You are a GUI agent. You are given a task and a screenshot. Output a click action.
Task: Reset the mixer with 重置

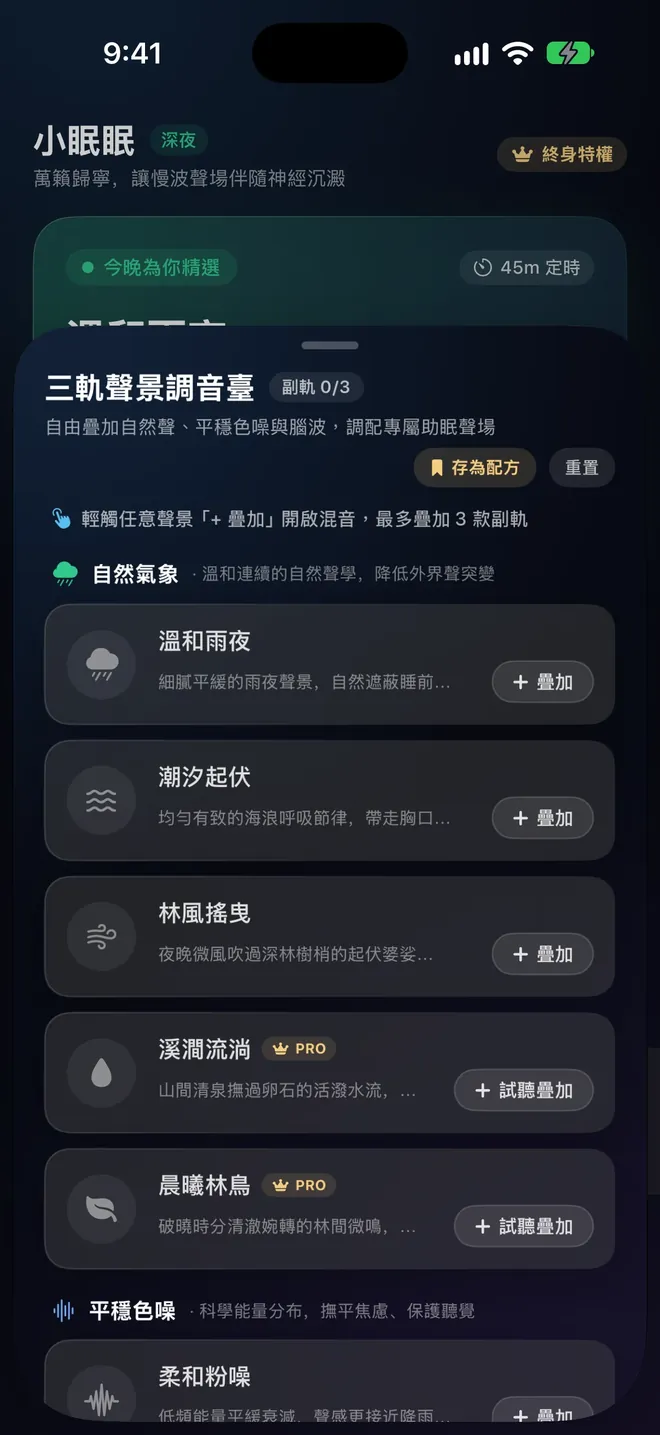point(582,467)
